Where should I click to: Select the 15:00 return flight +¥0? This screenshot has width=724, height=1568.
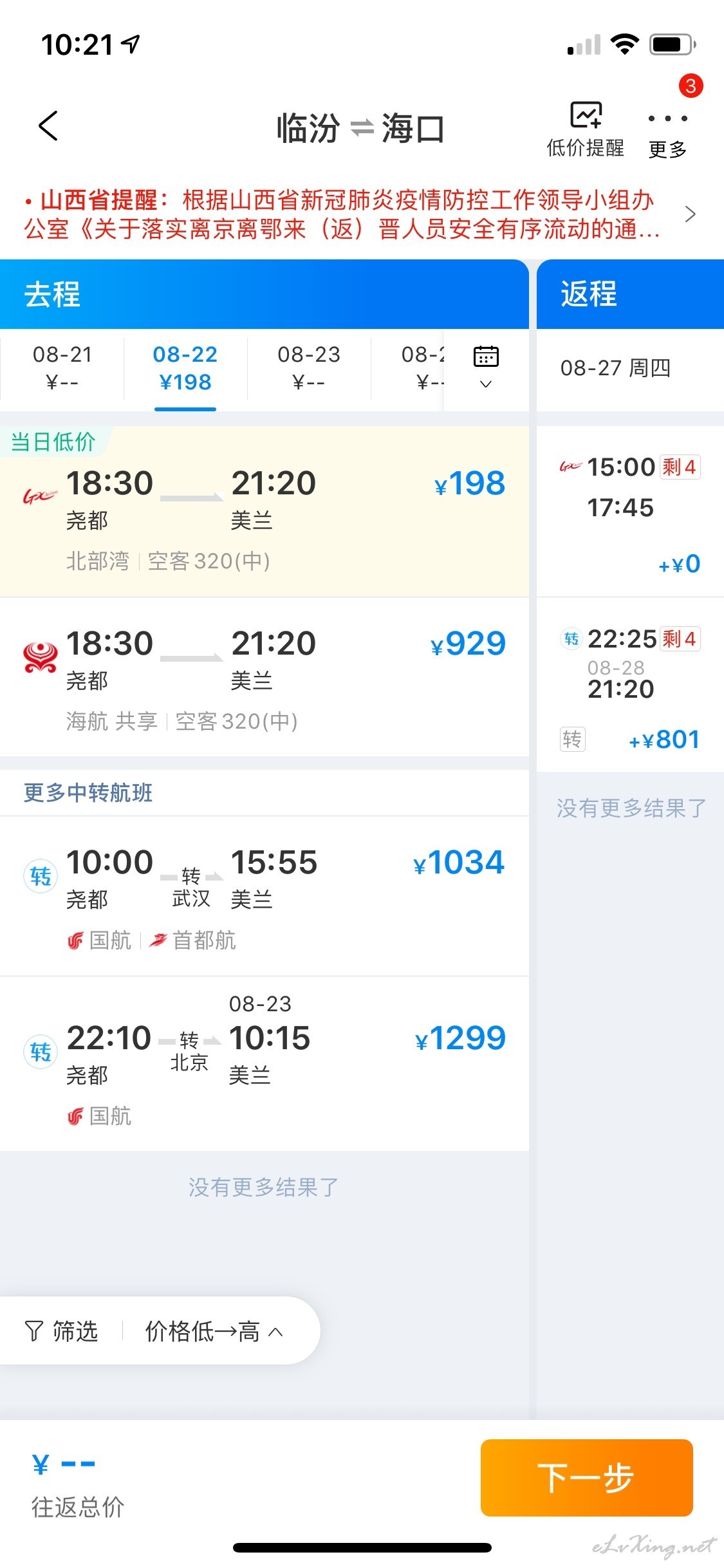click(631, 511)
